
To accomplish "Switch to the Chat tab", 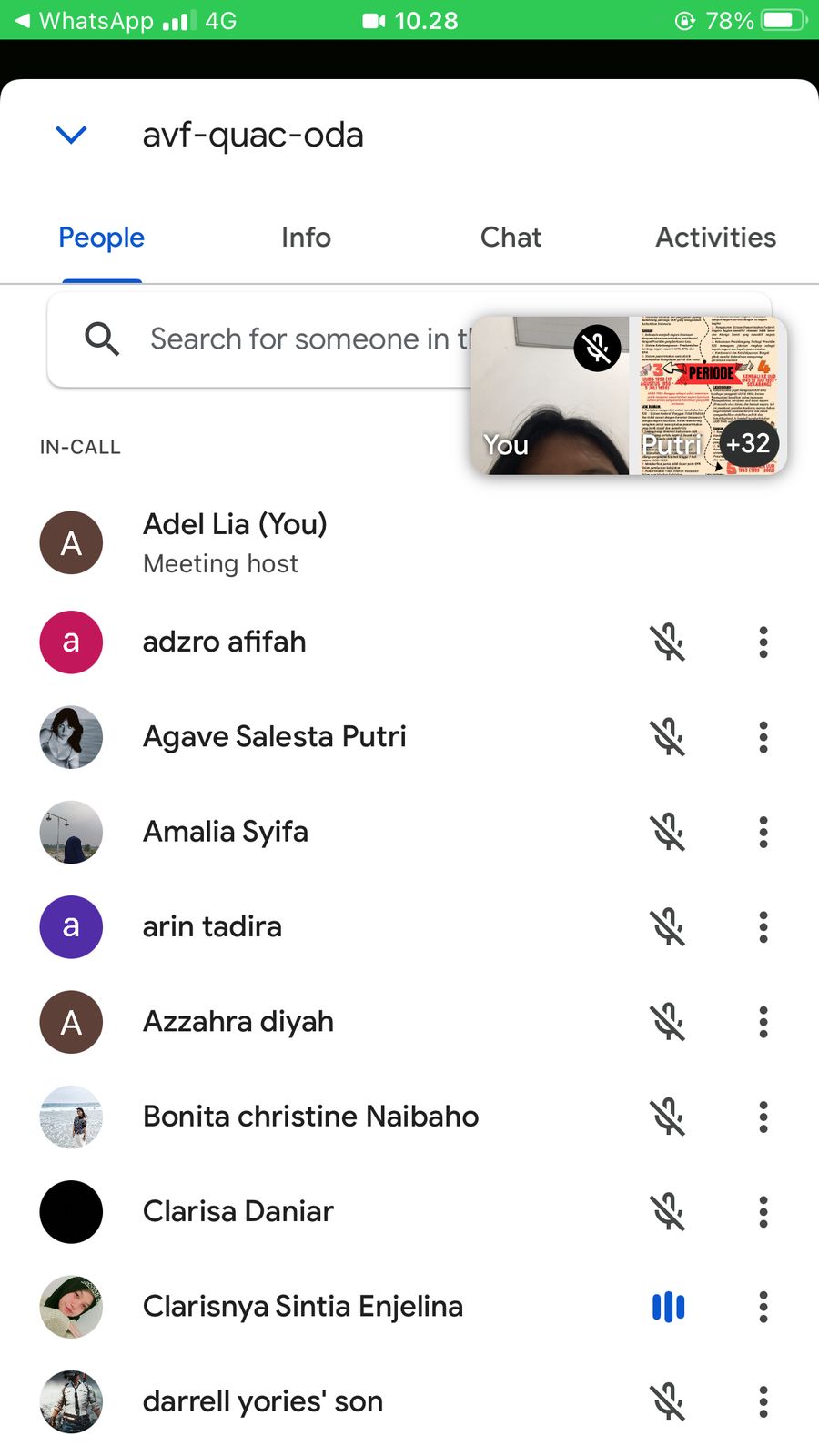I will pos(511,238).
